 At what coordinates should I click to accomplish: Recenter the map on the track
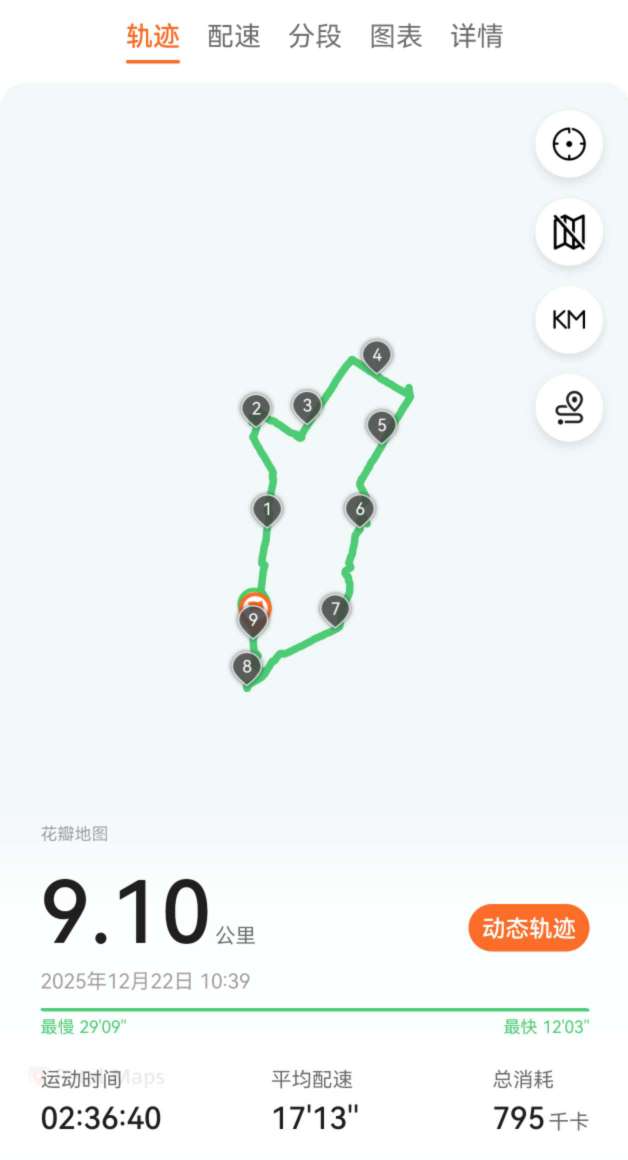[x=569, y=144]
